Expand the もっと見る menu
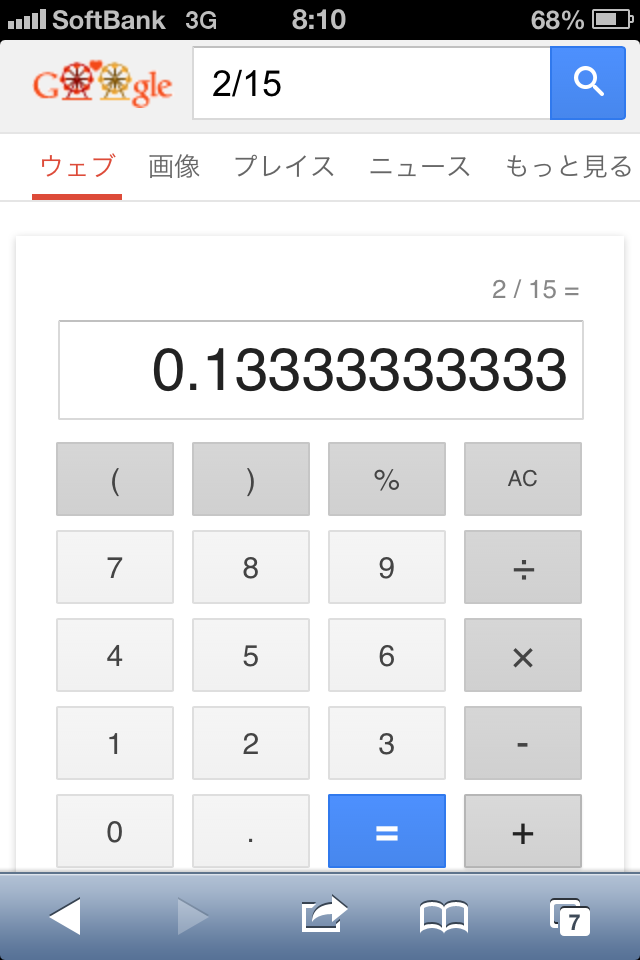This screenshot has width=640, height=960. coord(568,166)
